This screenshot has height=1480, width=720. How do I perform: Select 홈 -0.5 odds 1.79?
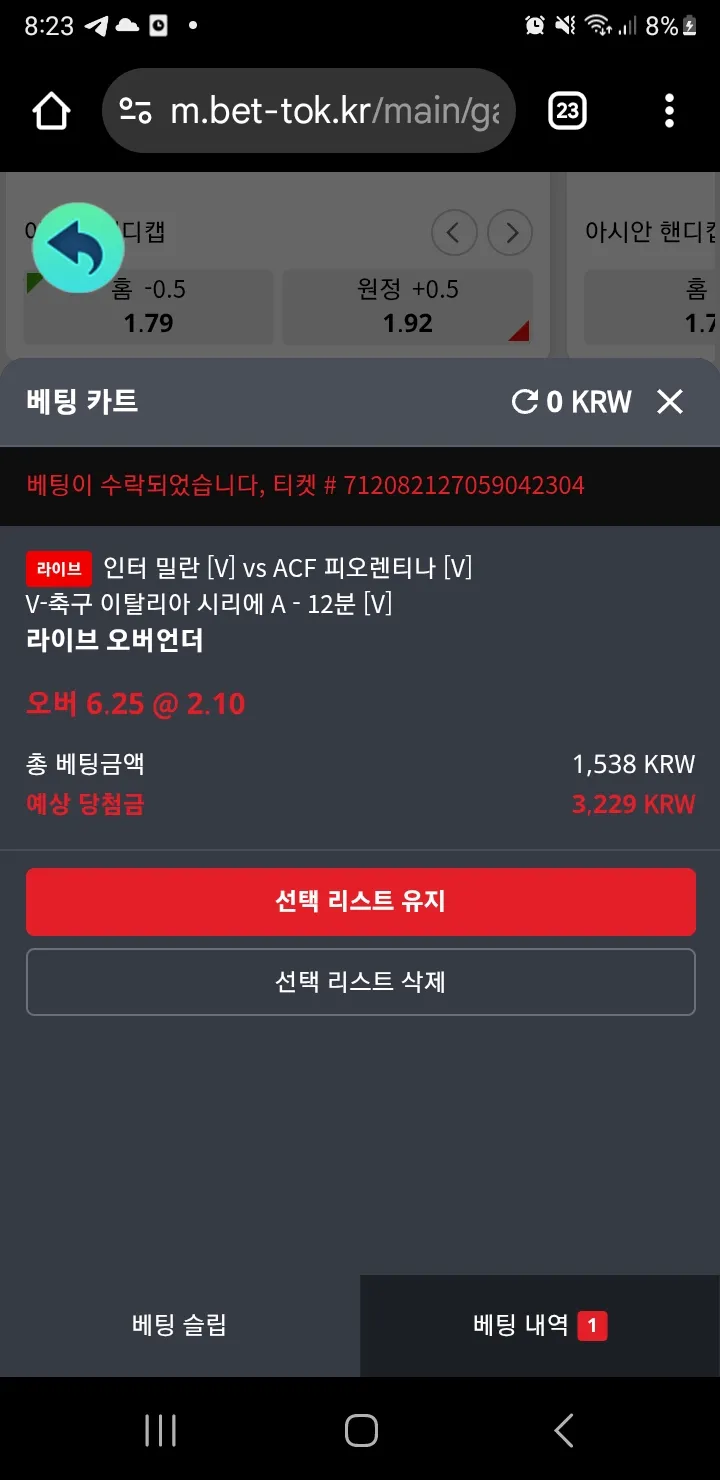coord(148,306)
